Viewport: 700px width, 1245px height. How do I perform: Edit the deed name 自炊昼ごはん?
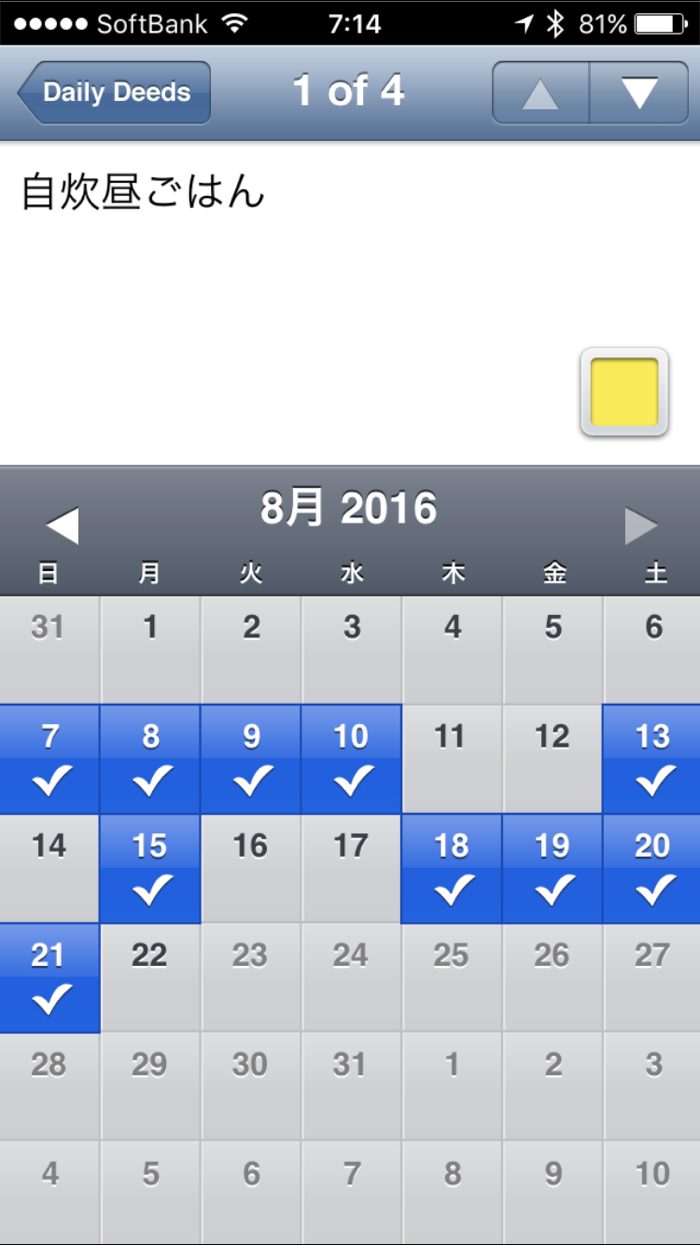143,192
